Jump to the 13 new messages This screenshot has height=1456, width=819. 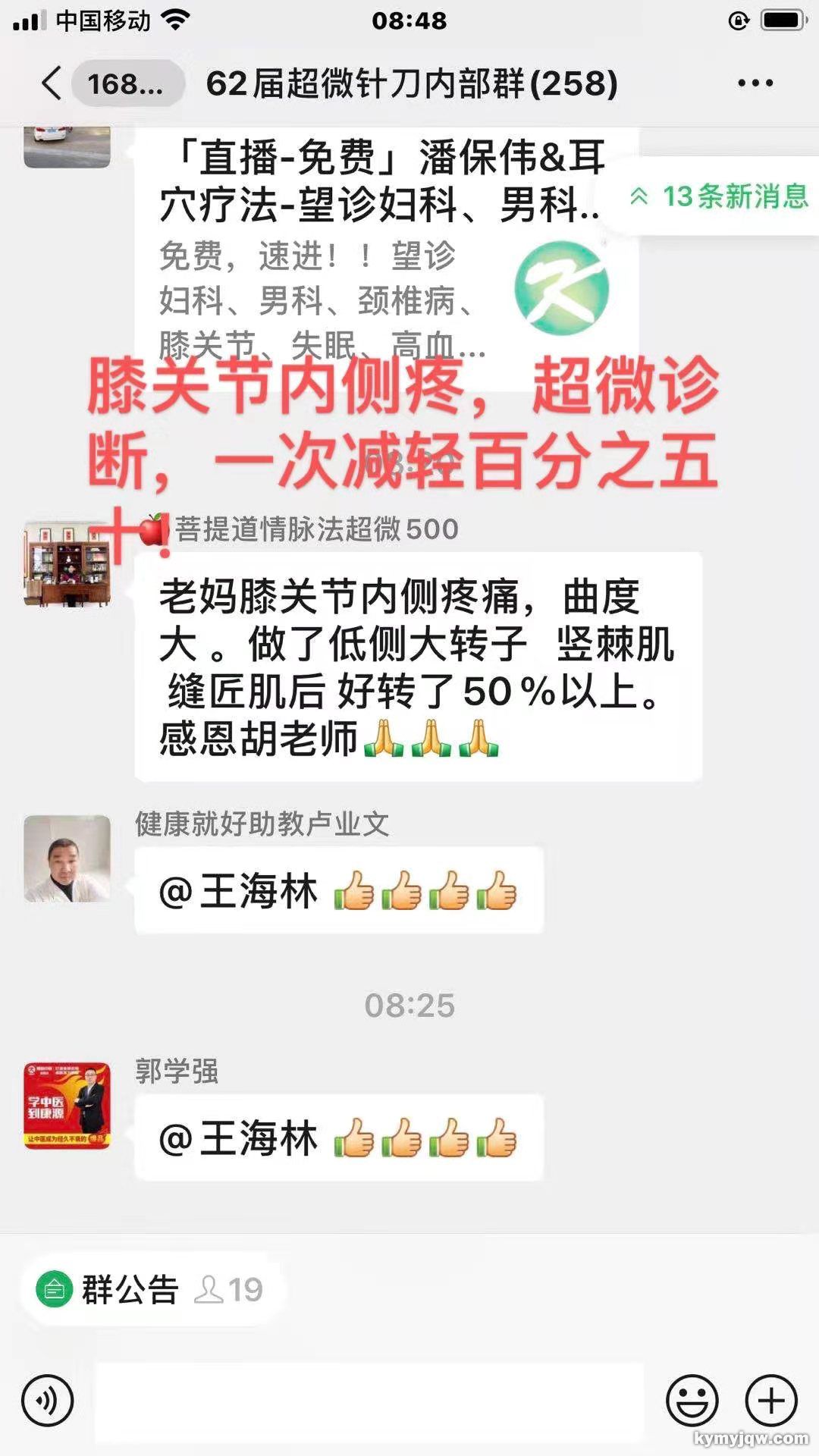[719, 196]
